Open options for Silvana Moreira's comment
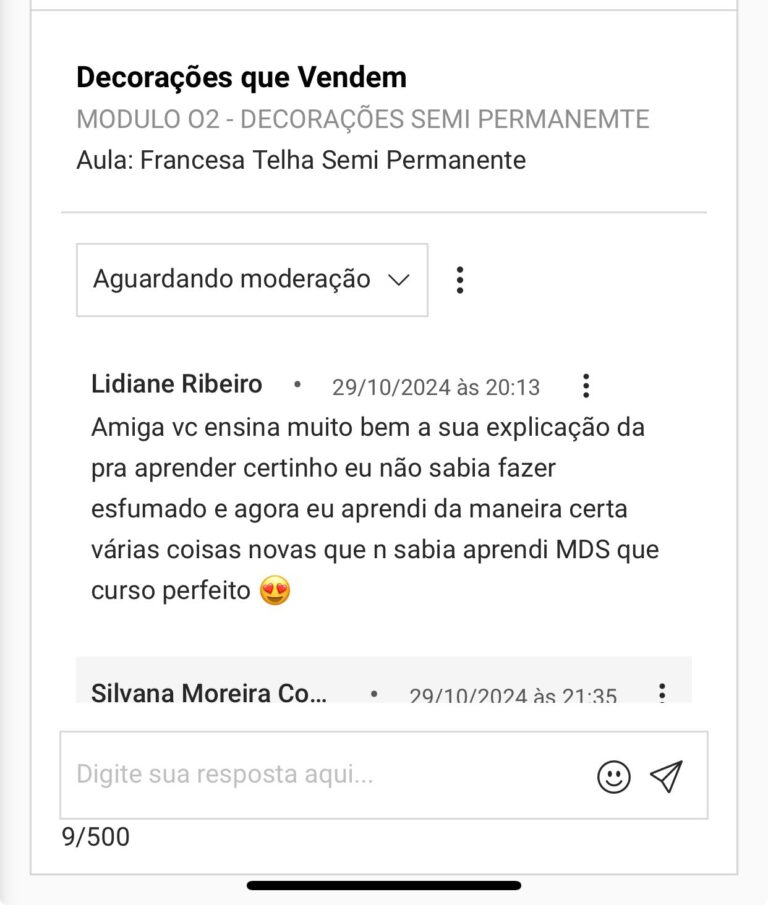 point(661,693)
